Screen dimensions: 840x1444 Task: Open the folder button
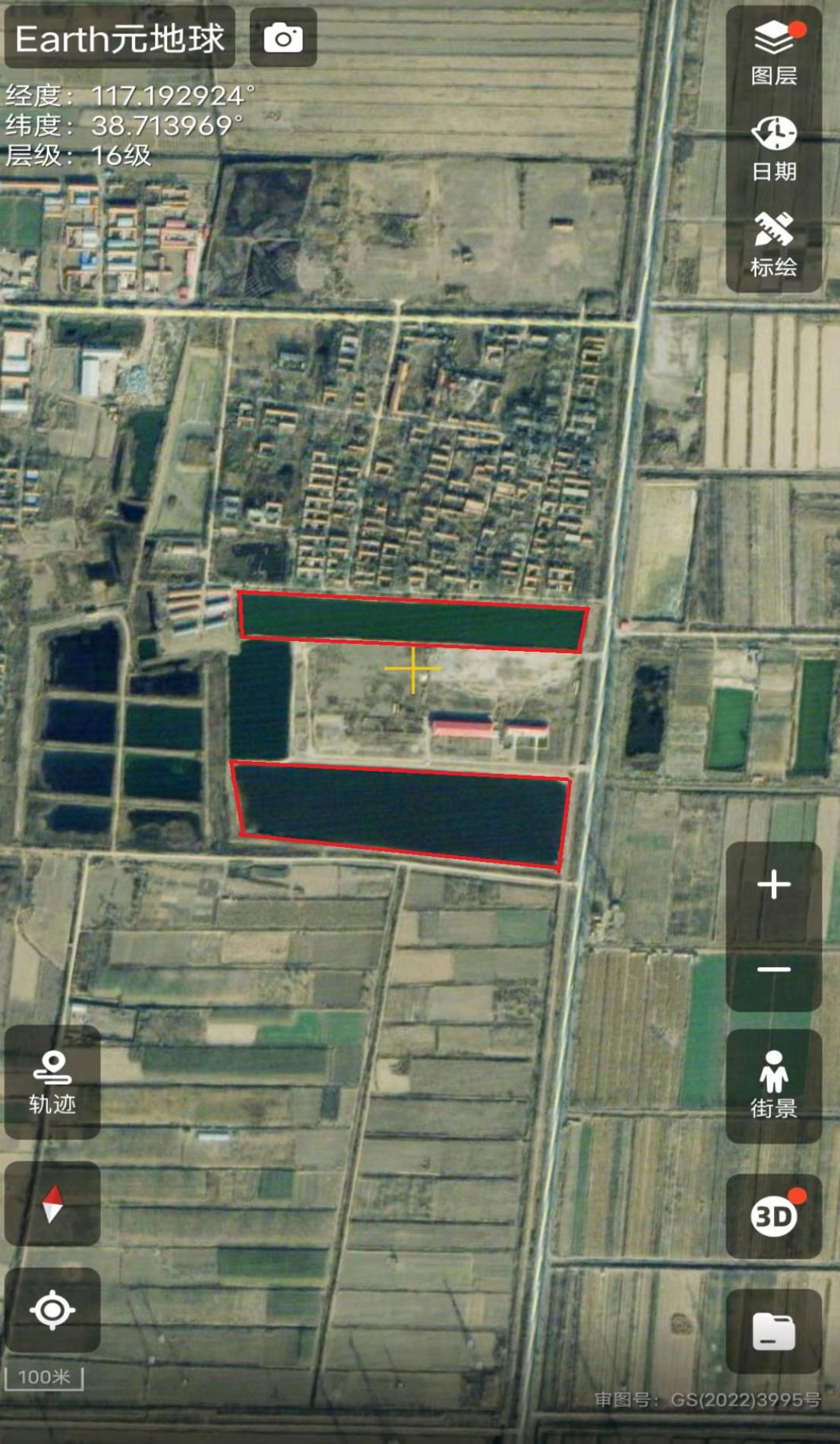coord(773,1332)
